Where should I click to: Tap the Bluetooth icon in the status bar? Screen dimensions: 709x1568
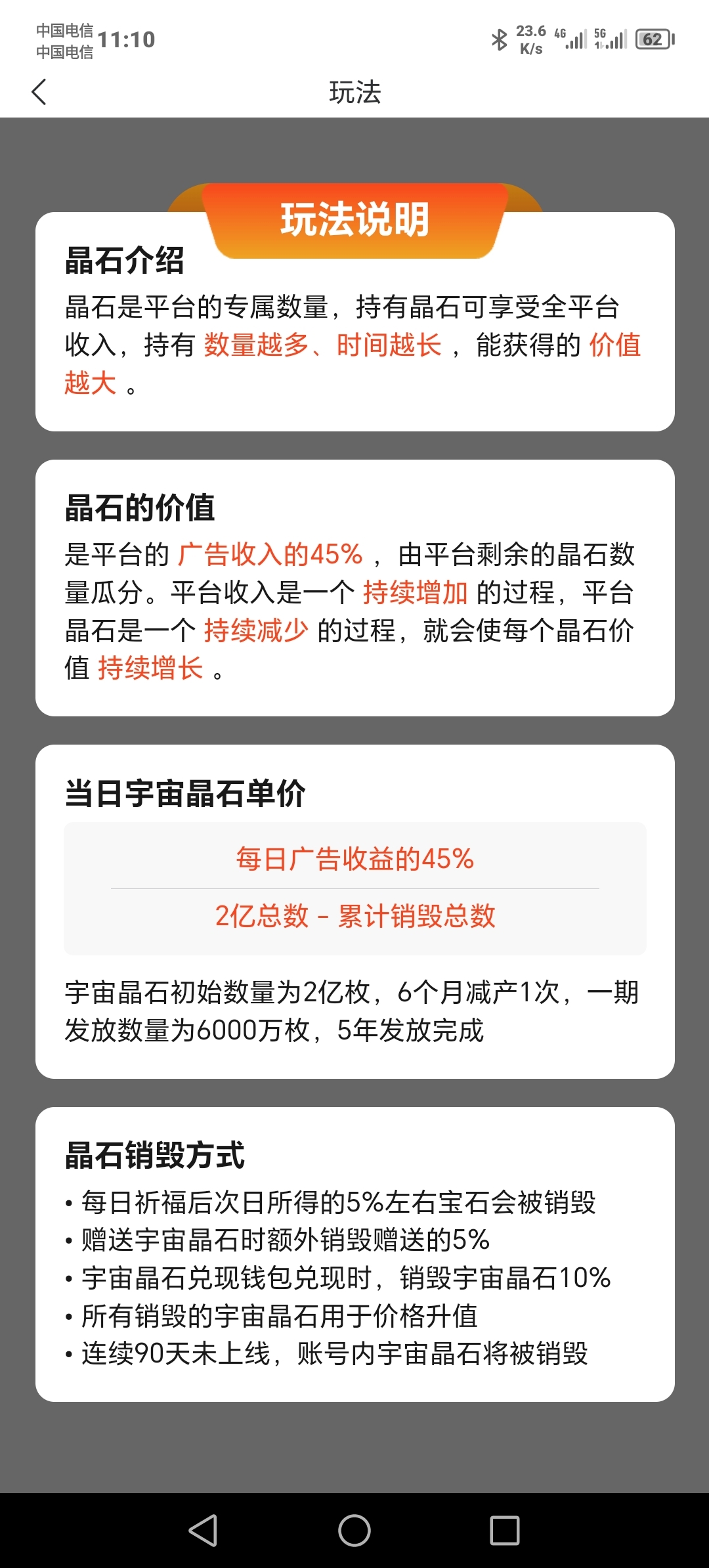click(500, 41)
